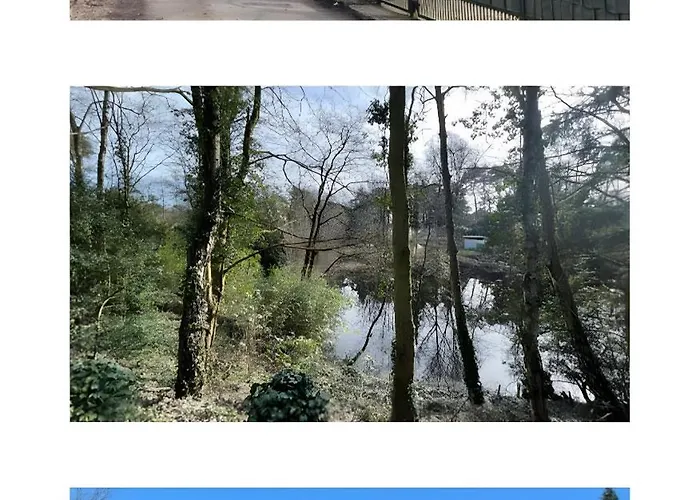Open the woodland pond photo
Image resolution: width=700 pixels, height=500 pixels.
coord(349,253)
